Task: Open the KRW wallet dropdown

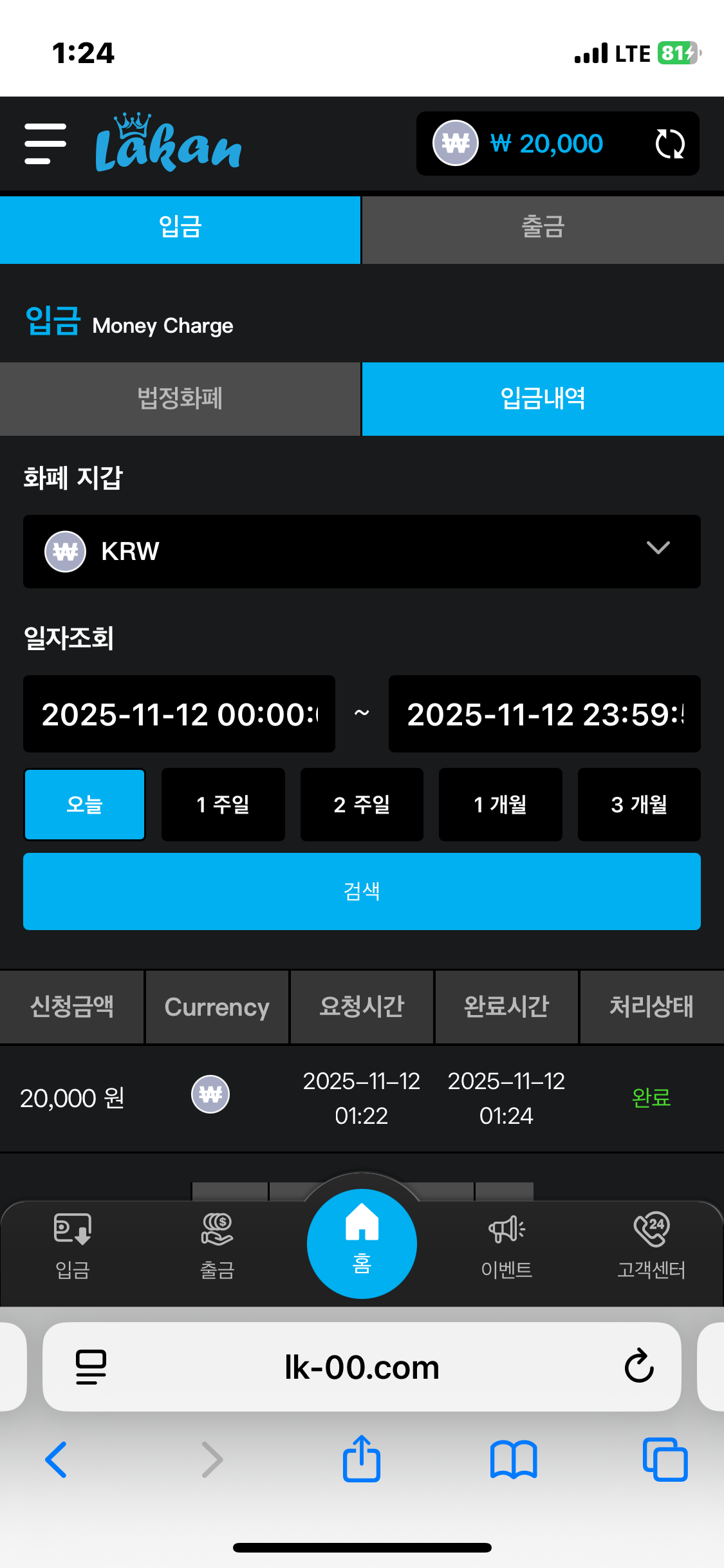Action: coord(362,551)
